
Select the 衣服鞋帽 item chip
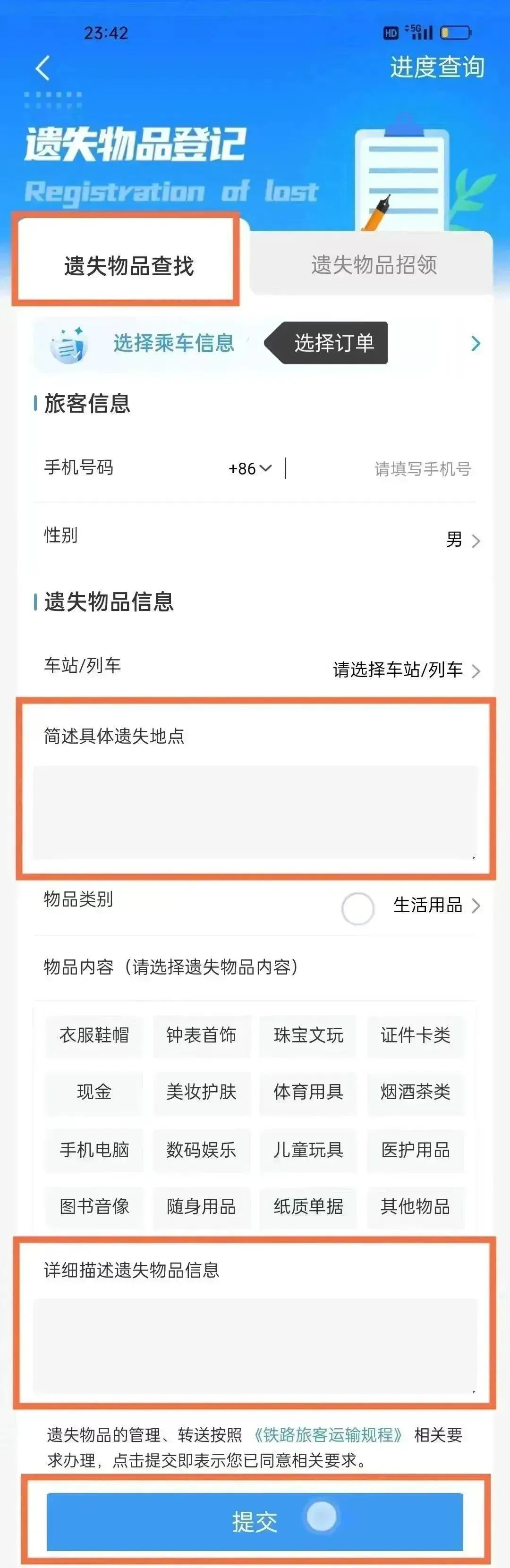(x=93, y=1035)
